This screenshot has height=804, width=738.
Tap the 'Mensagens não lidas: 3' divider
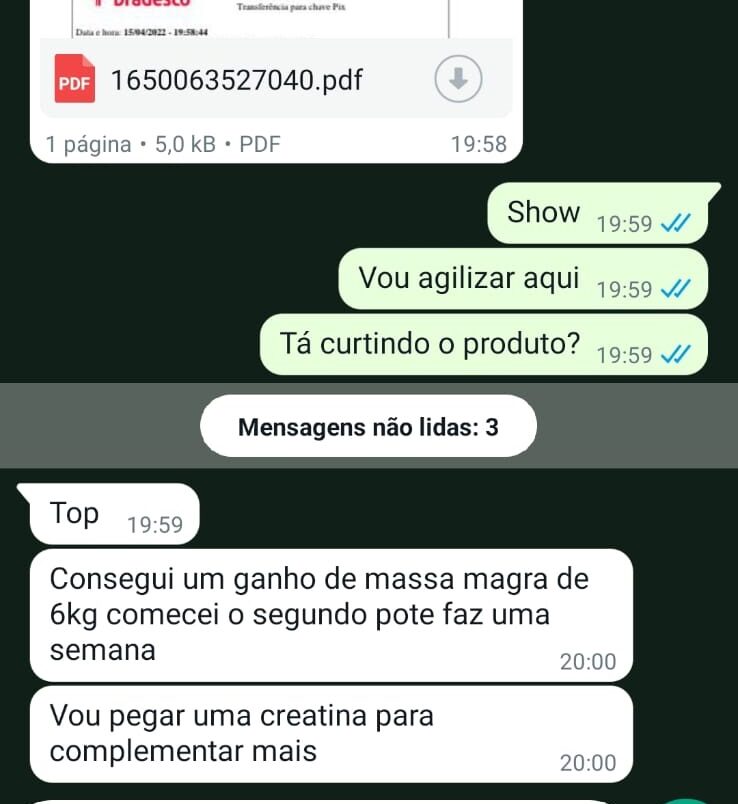pyautogui.click(x=368, y=426)
